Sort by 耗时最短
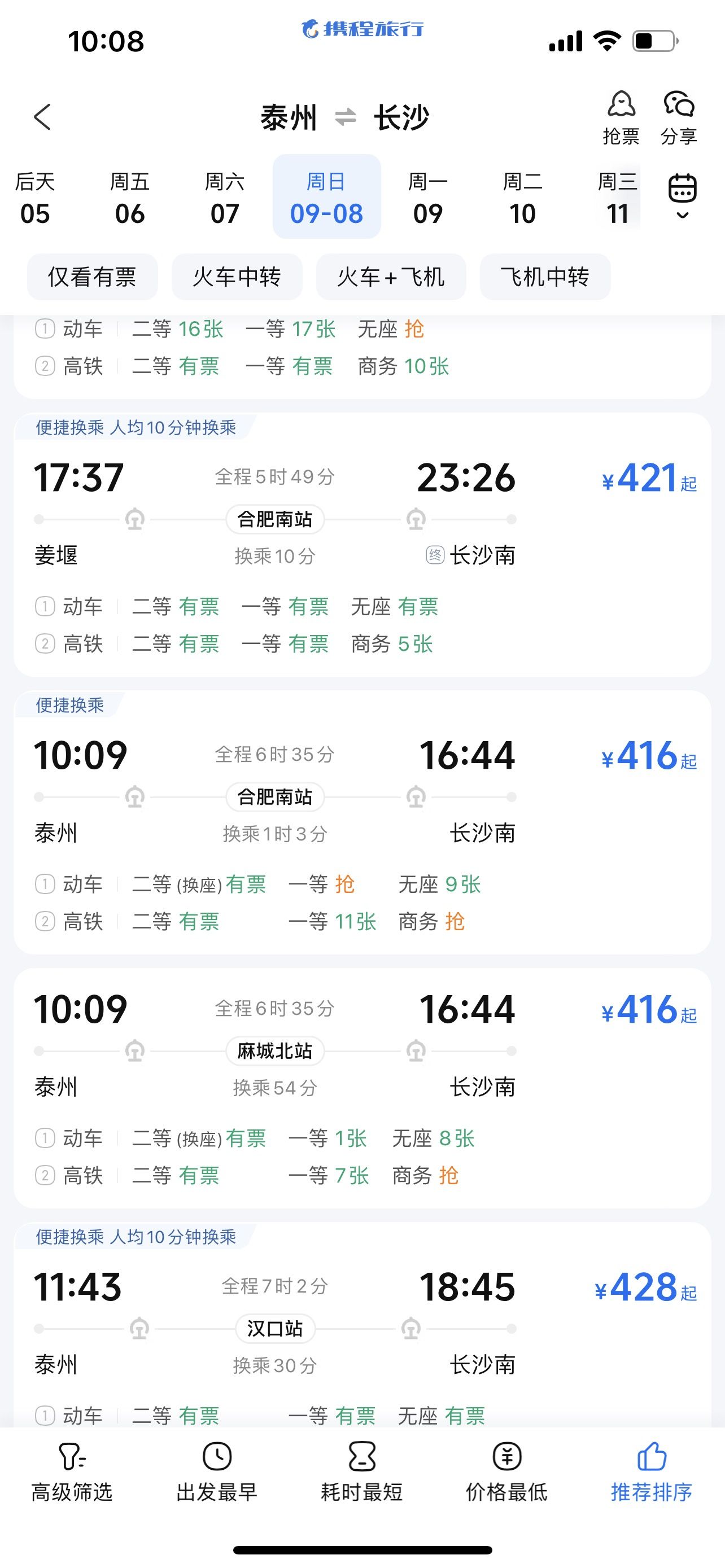 tap(361, 1472)
